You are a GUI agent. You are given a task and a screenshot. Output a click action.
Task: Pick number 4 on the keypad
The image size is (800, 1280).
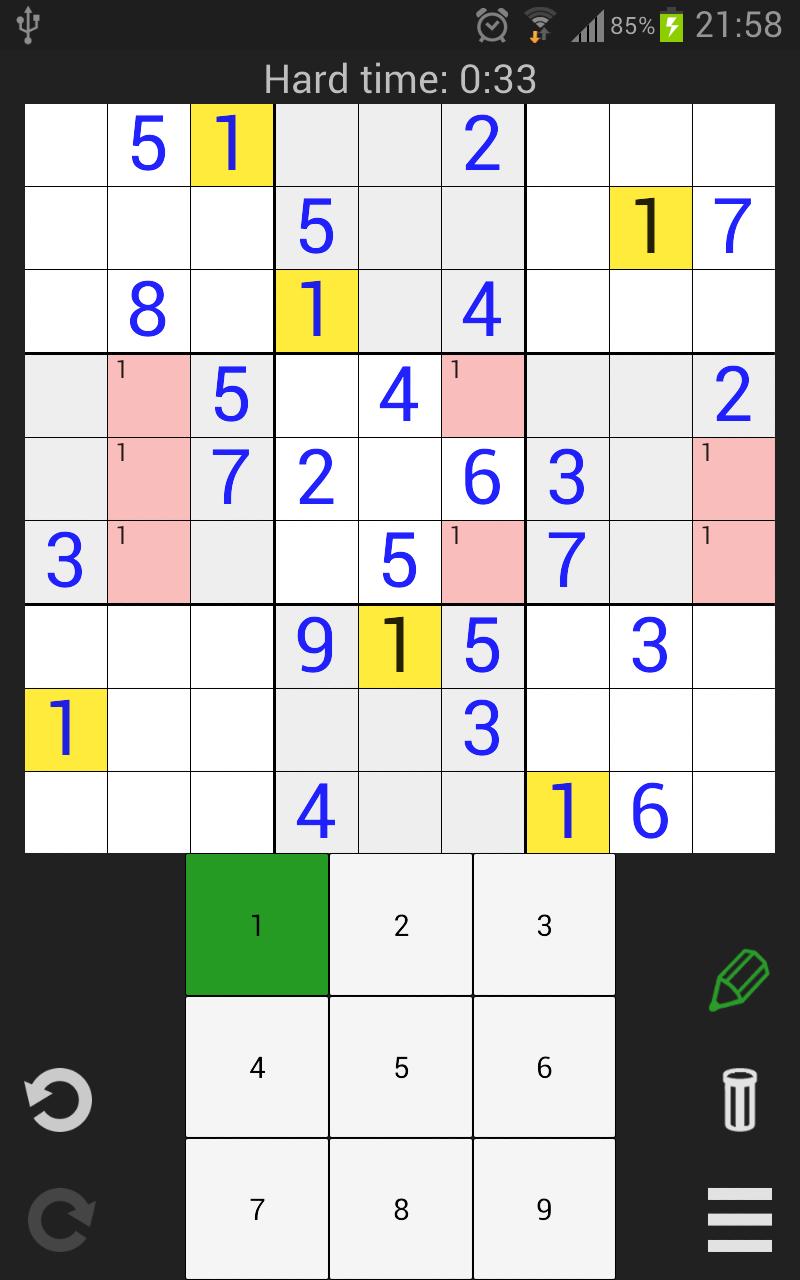(x=257, y=1067)
